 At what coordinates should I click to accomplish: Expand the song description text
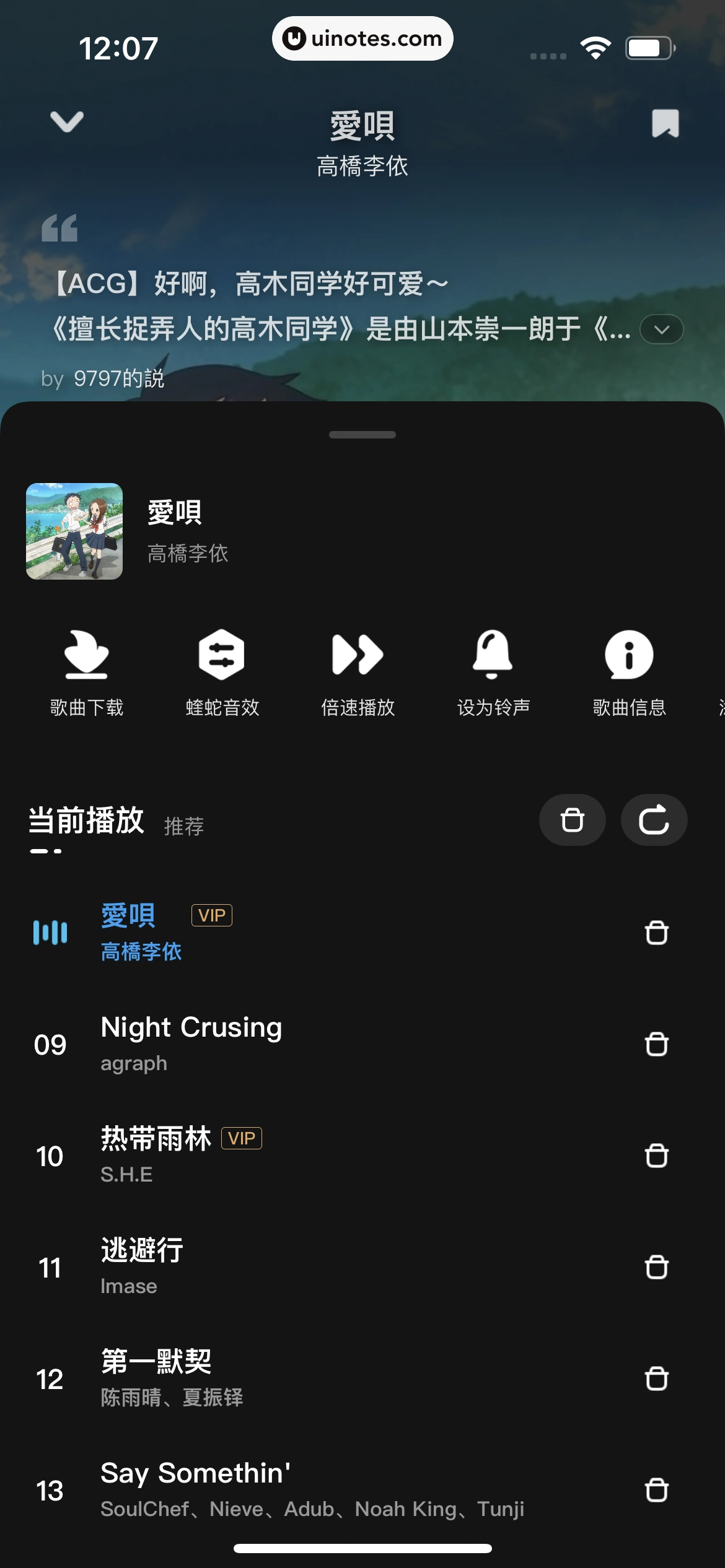pos(661,330)
